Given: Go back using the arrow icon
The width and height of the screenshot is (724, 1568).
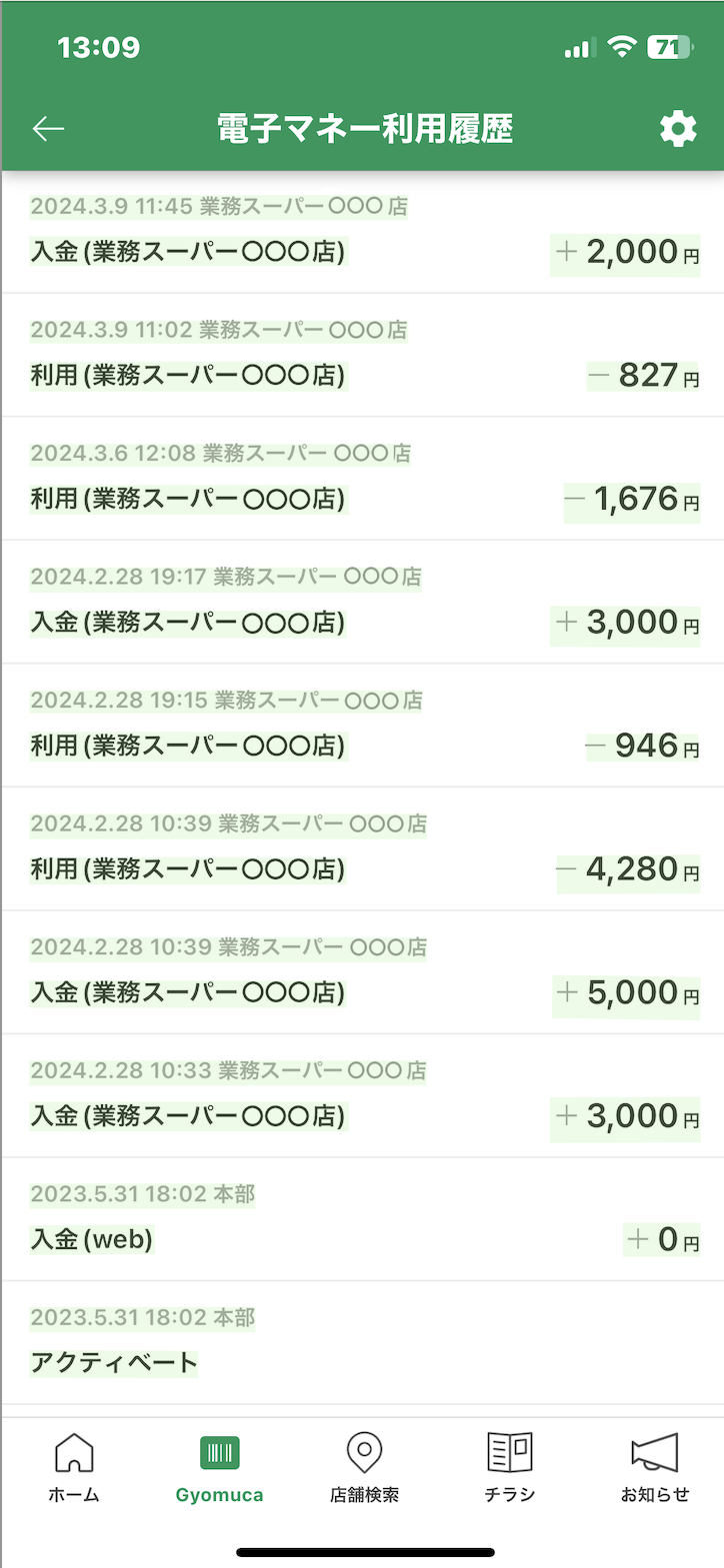Looking at the screenshot, I should (x=48, y=129).
